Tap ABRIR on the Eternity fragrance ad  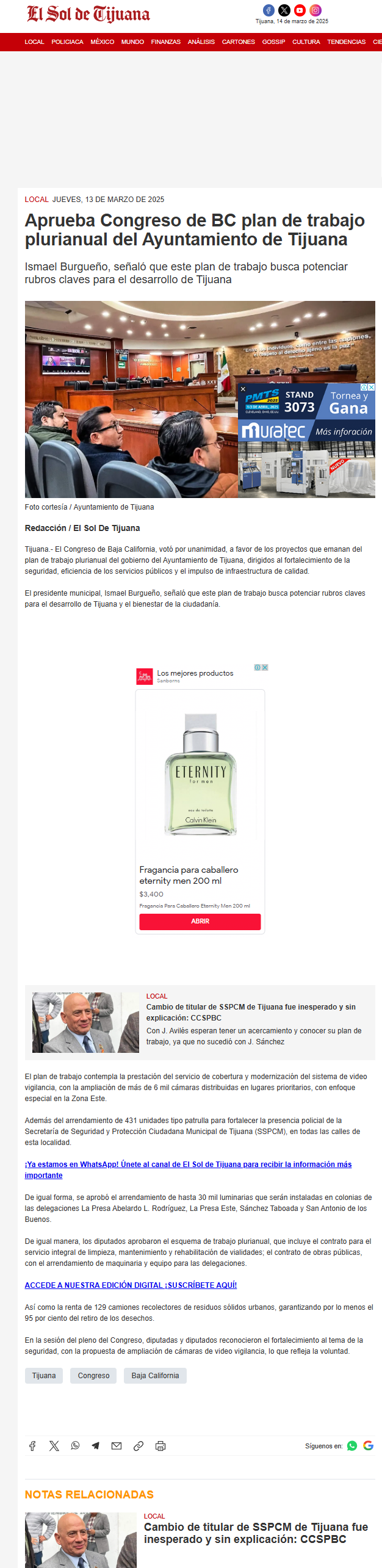point(200,921)
